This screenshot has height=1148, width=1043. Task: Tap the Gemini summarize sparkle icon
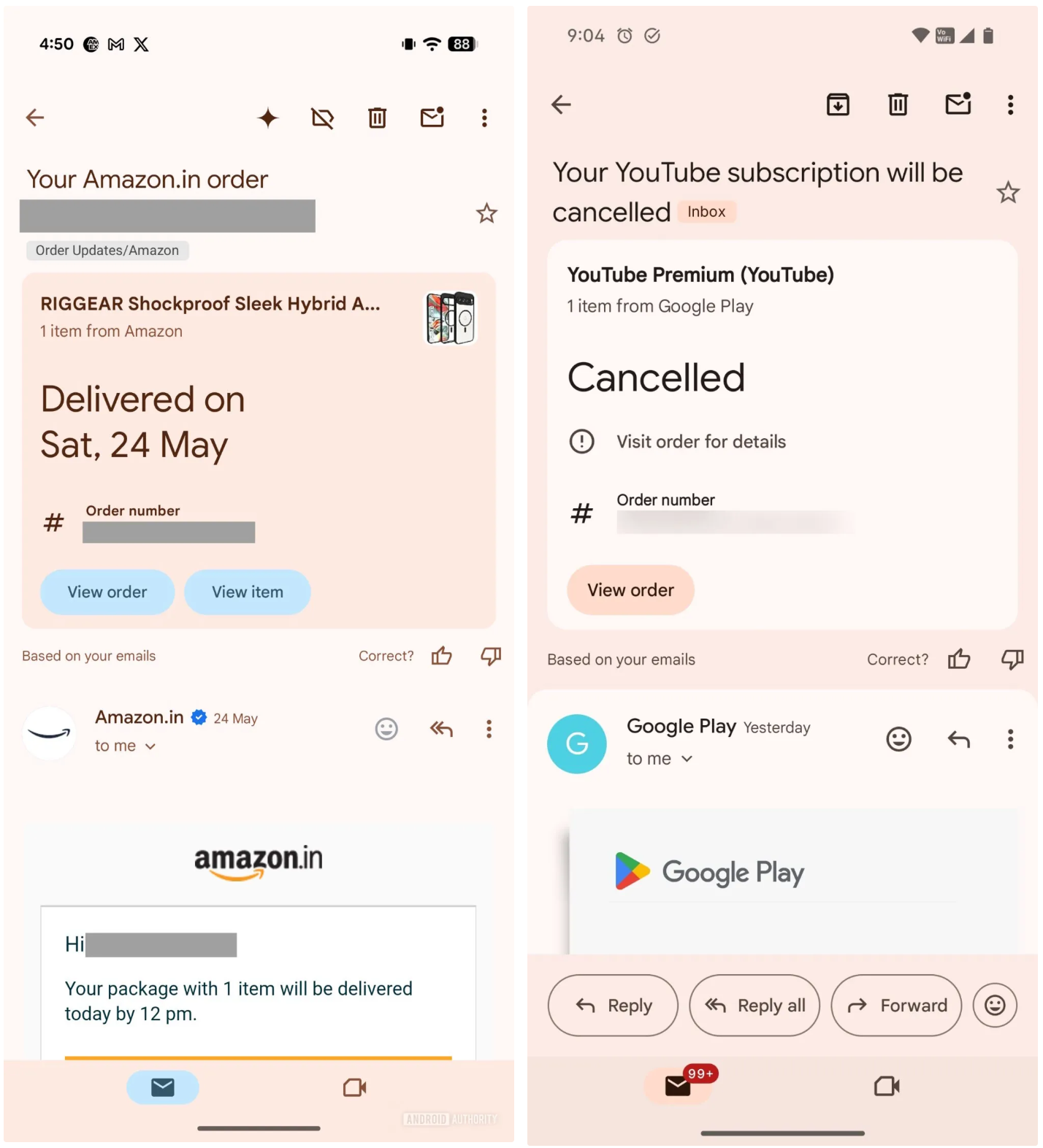tap(268, 118)
